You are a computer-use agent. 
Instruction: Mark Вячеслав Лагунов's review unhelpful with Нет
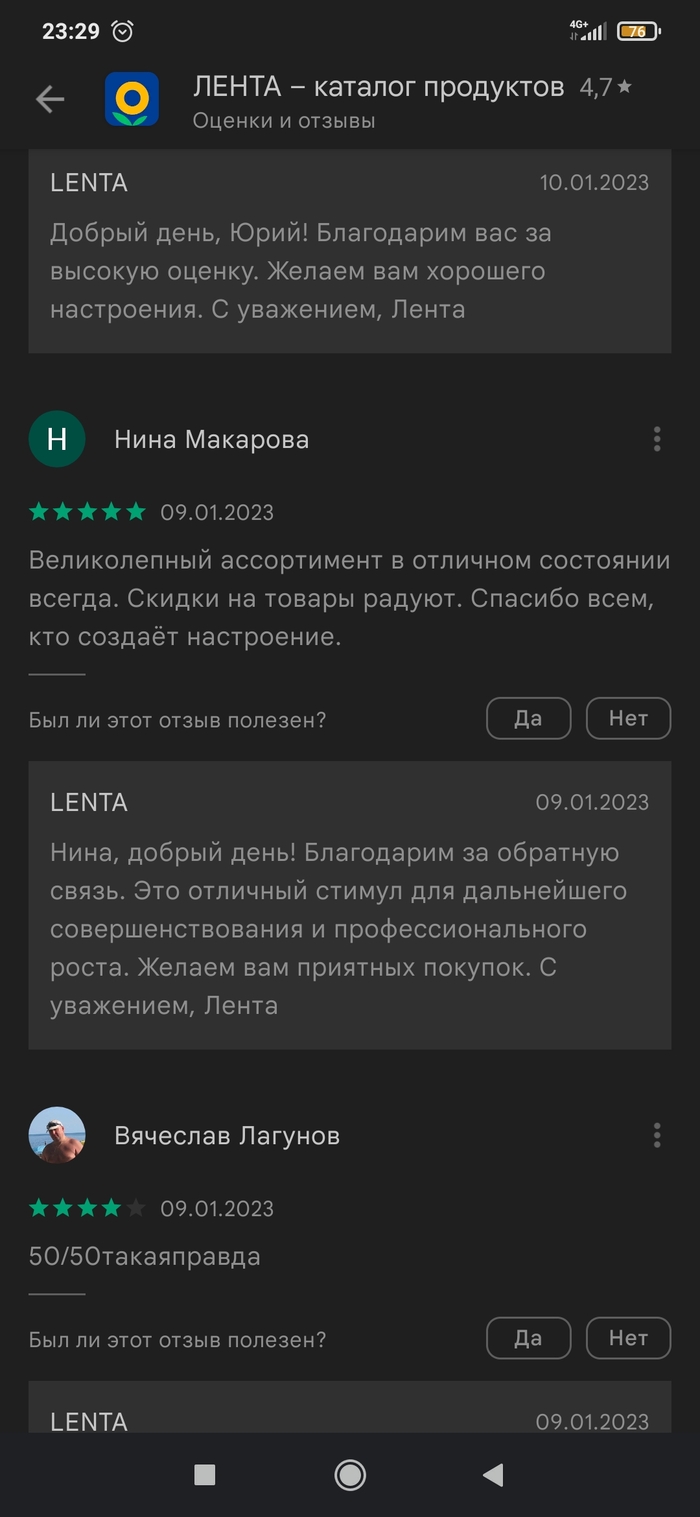point(628,1338)
